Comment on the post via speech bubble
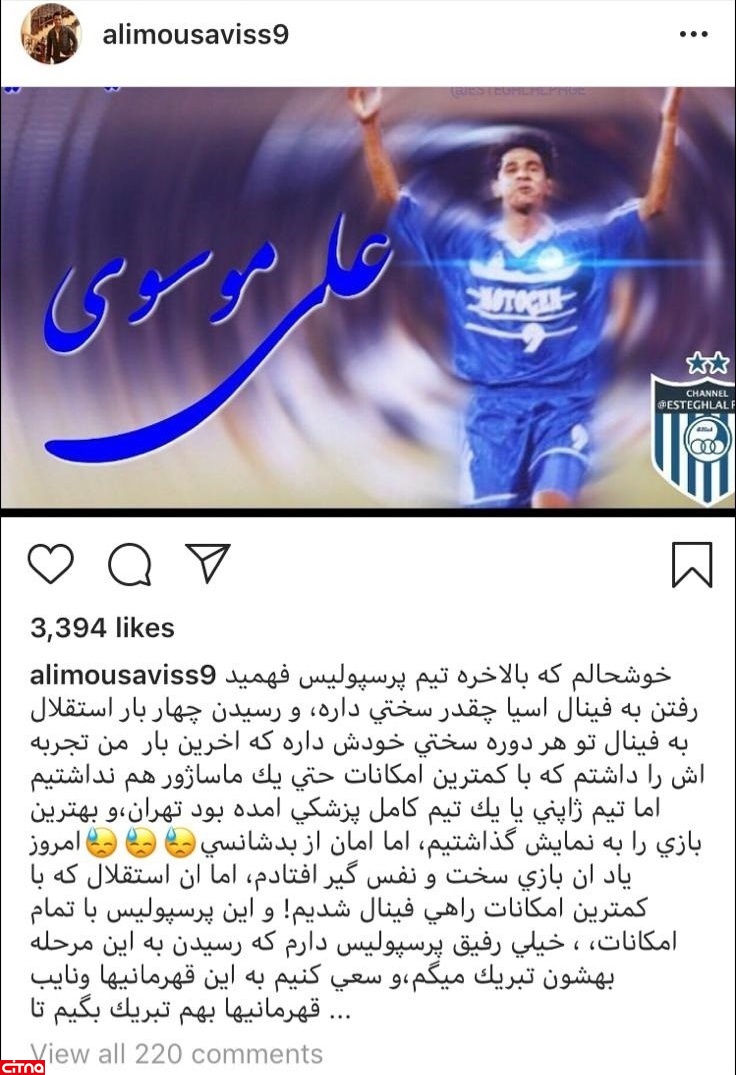Screen dimensions: 736x1075 129,565
